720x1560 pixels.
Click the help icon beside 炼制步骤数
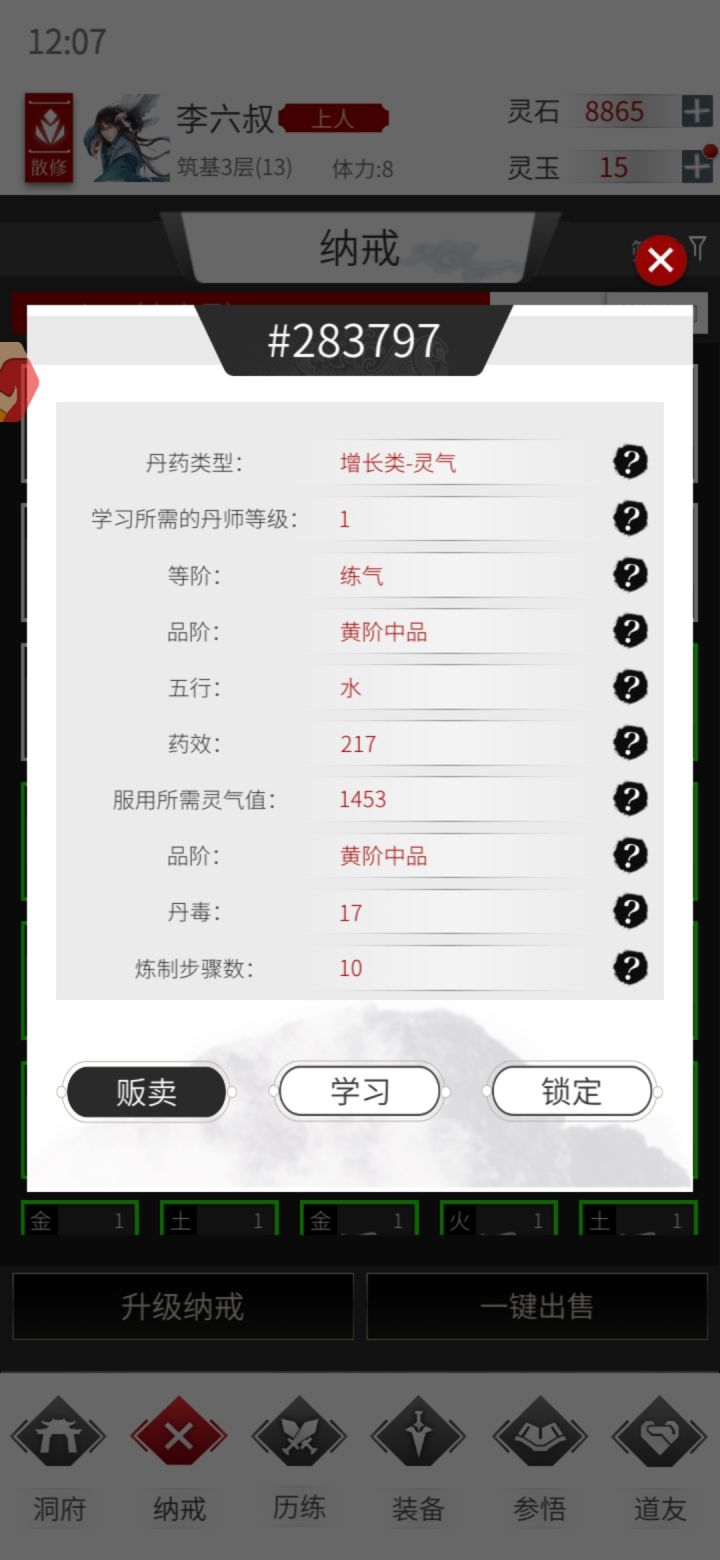point(629,967)
